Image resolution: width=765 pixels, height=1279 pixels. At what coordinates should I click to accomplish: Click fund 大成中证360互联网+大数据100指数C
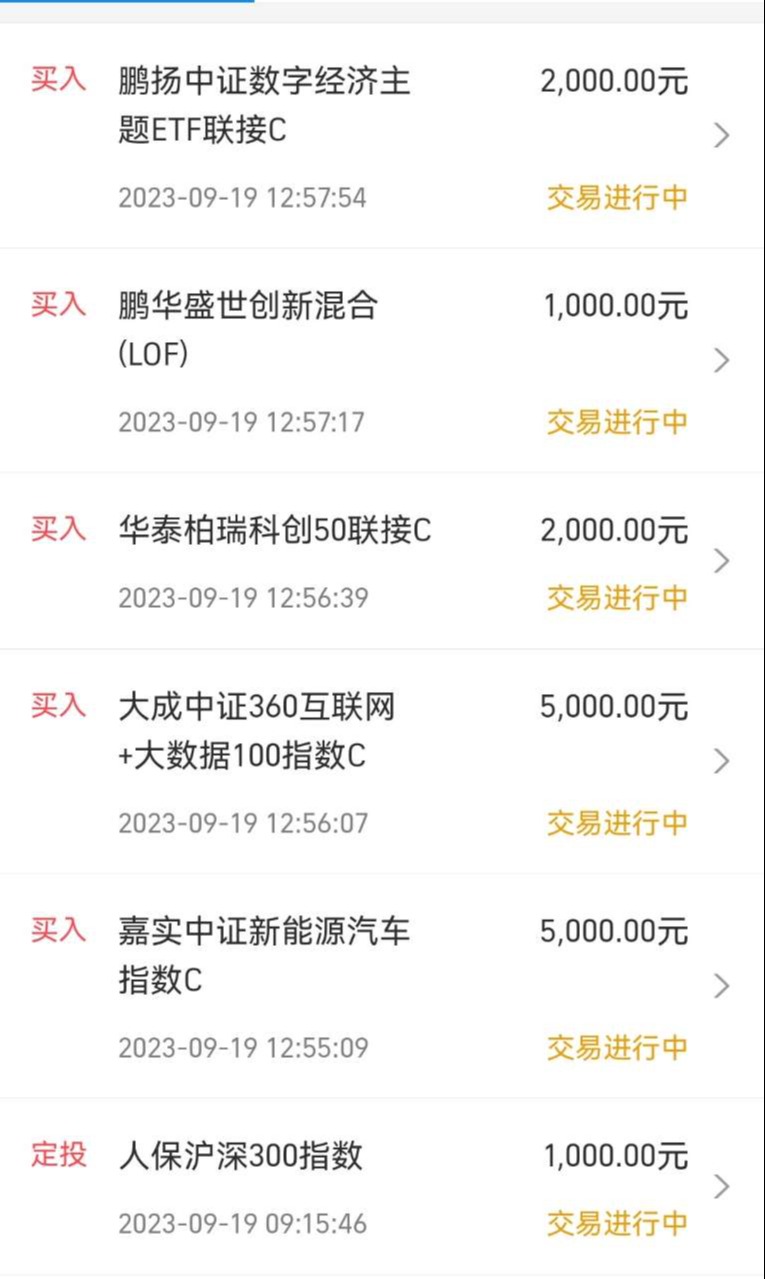[260, 730]
